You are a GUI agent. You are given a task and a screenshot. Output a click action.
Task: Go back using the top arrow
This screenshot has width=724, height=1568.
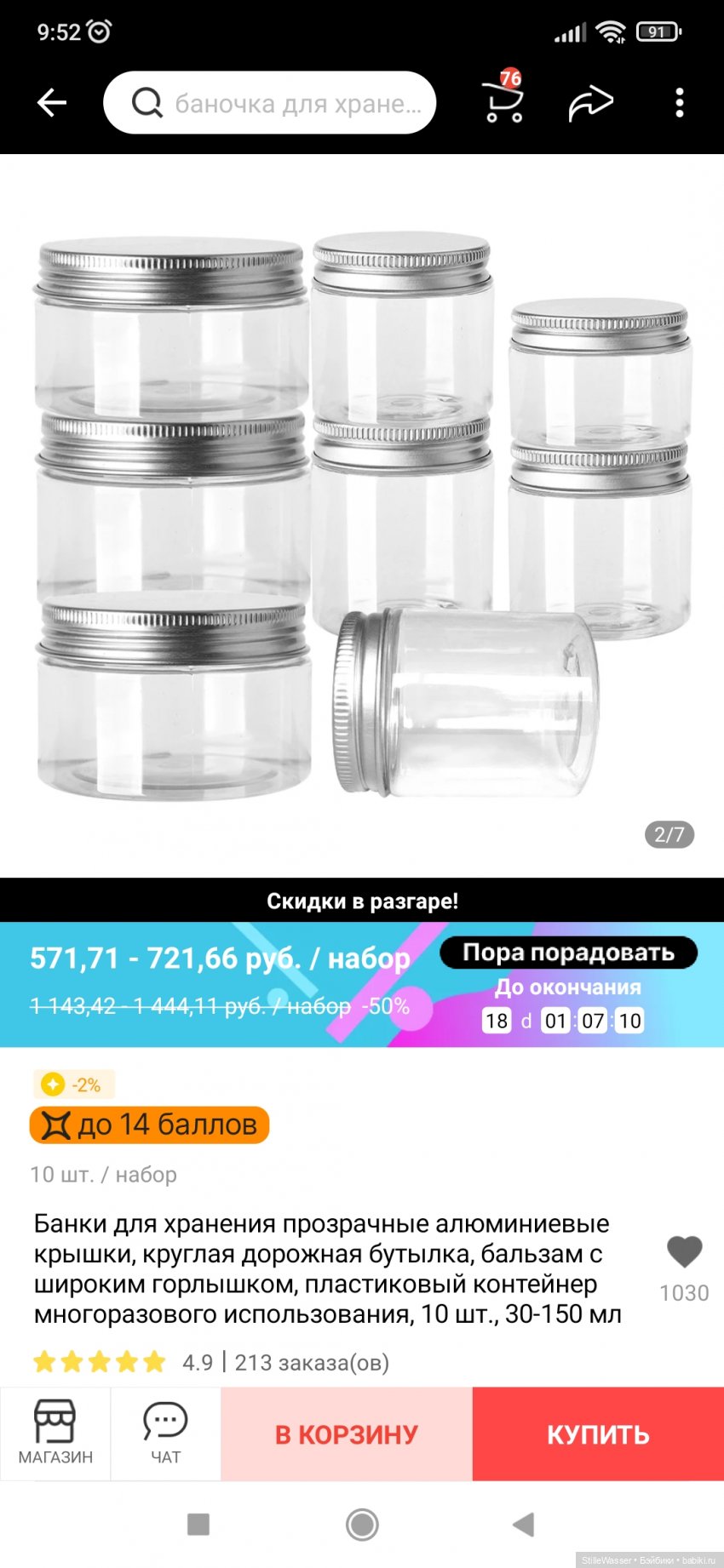pyautogui.click(x=52, y=103)
